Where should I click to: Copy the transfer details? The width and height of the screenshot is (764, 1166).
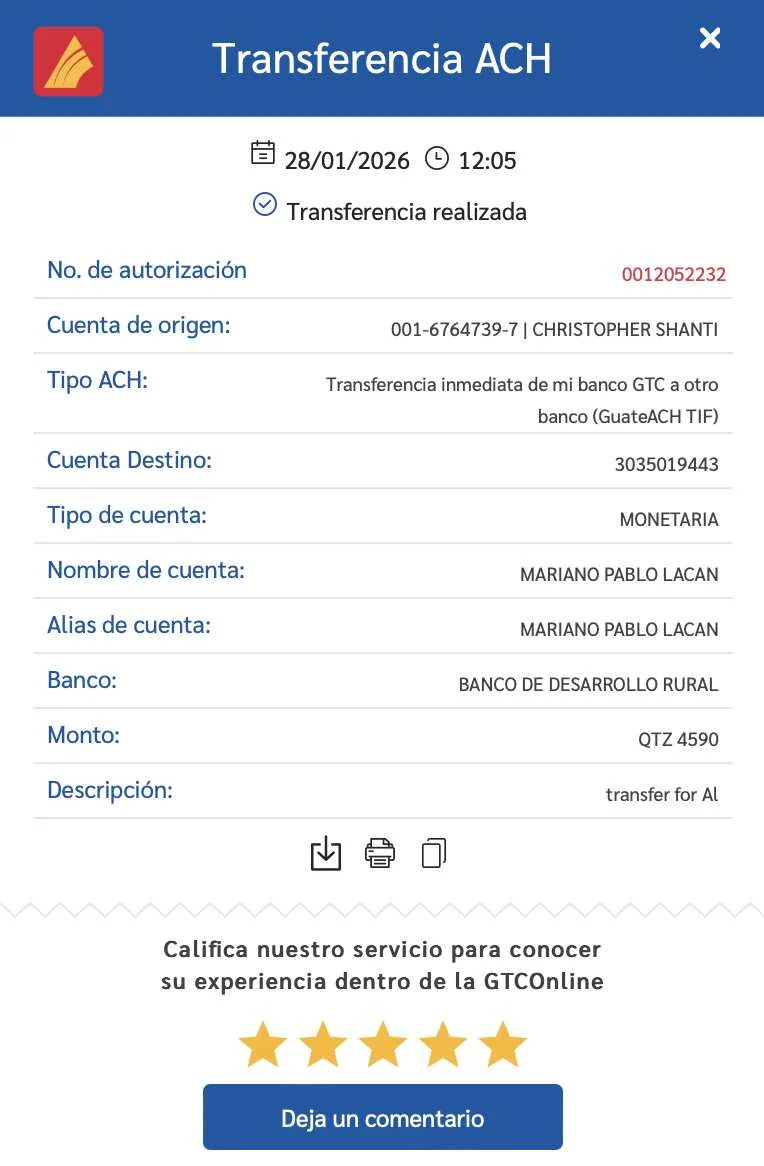pos(434,854)
